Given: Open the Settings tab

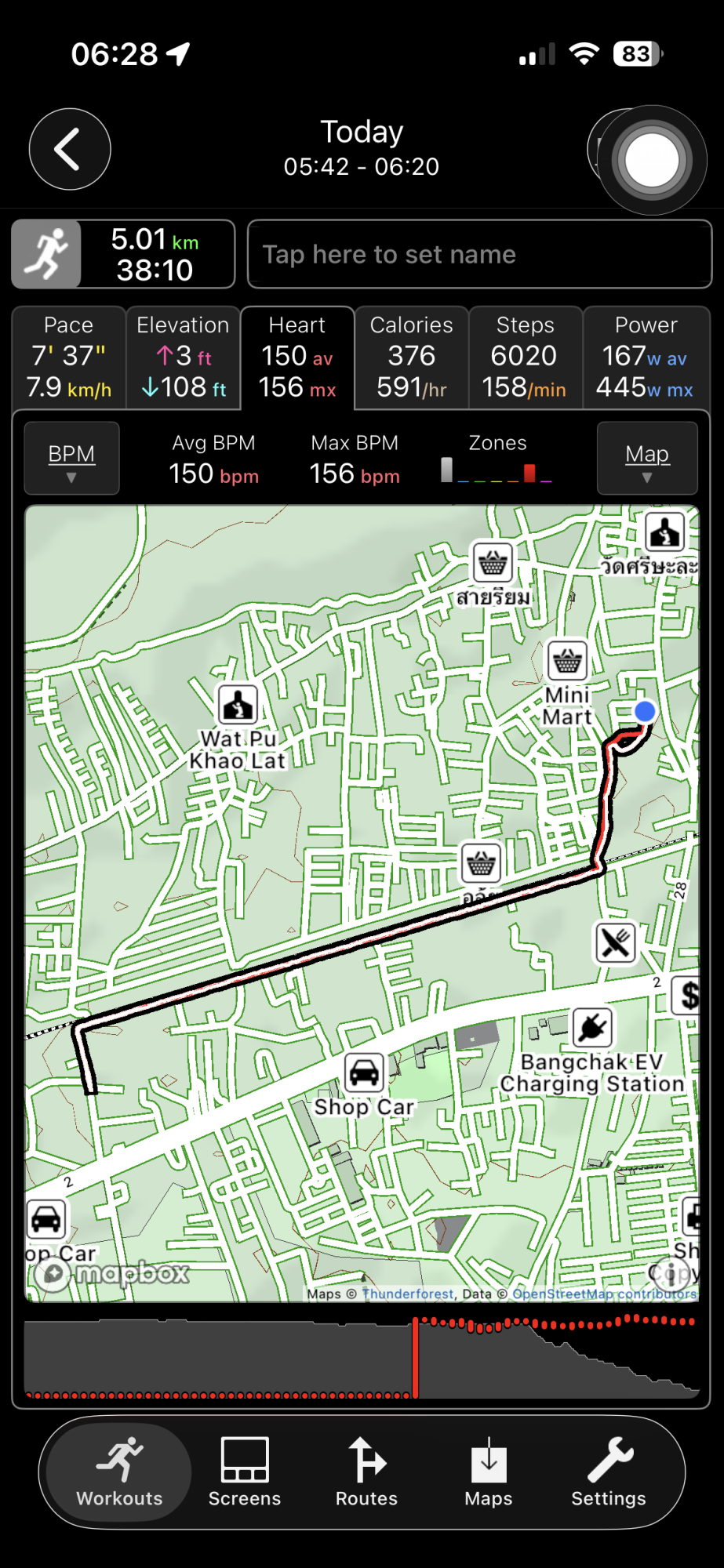Looking at the screenshot, I should point(609,1472).
